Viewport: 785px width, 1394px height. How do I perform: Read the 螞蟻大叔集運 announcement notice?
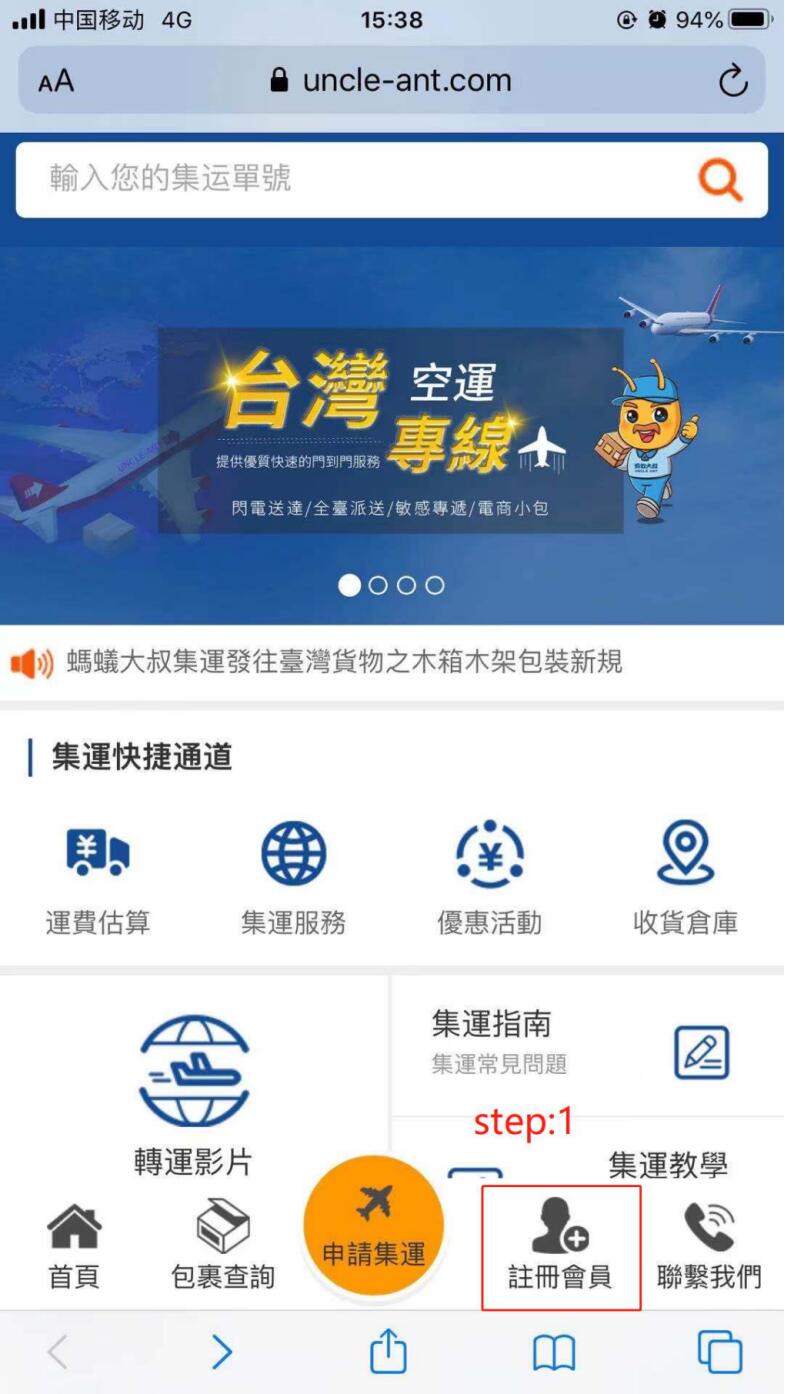[345, 662]
